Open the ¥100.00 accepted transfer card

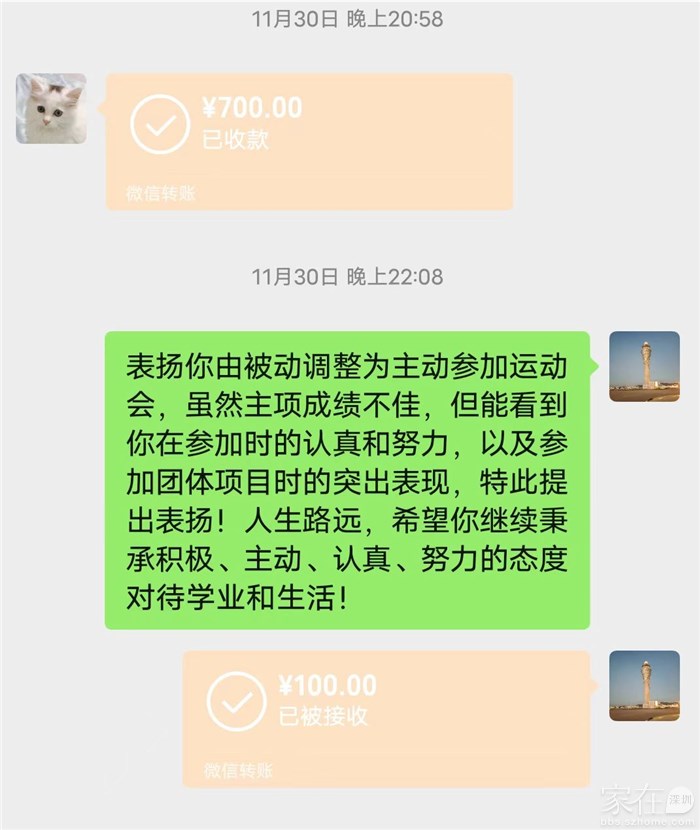386,717
